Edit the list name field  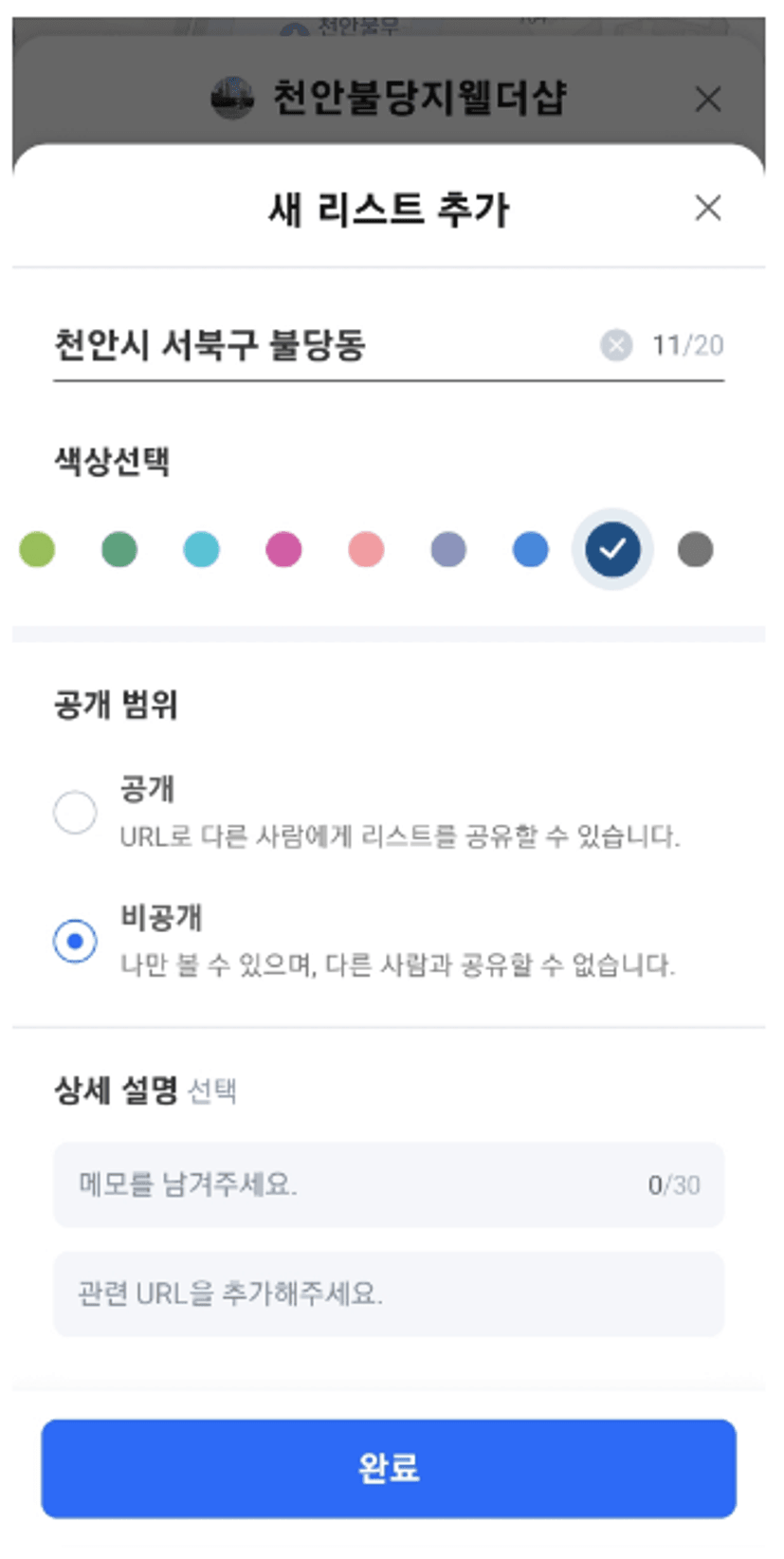pyautogui.click(x=322, y=345)
